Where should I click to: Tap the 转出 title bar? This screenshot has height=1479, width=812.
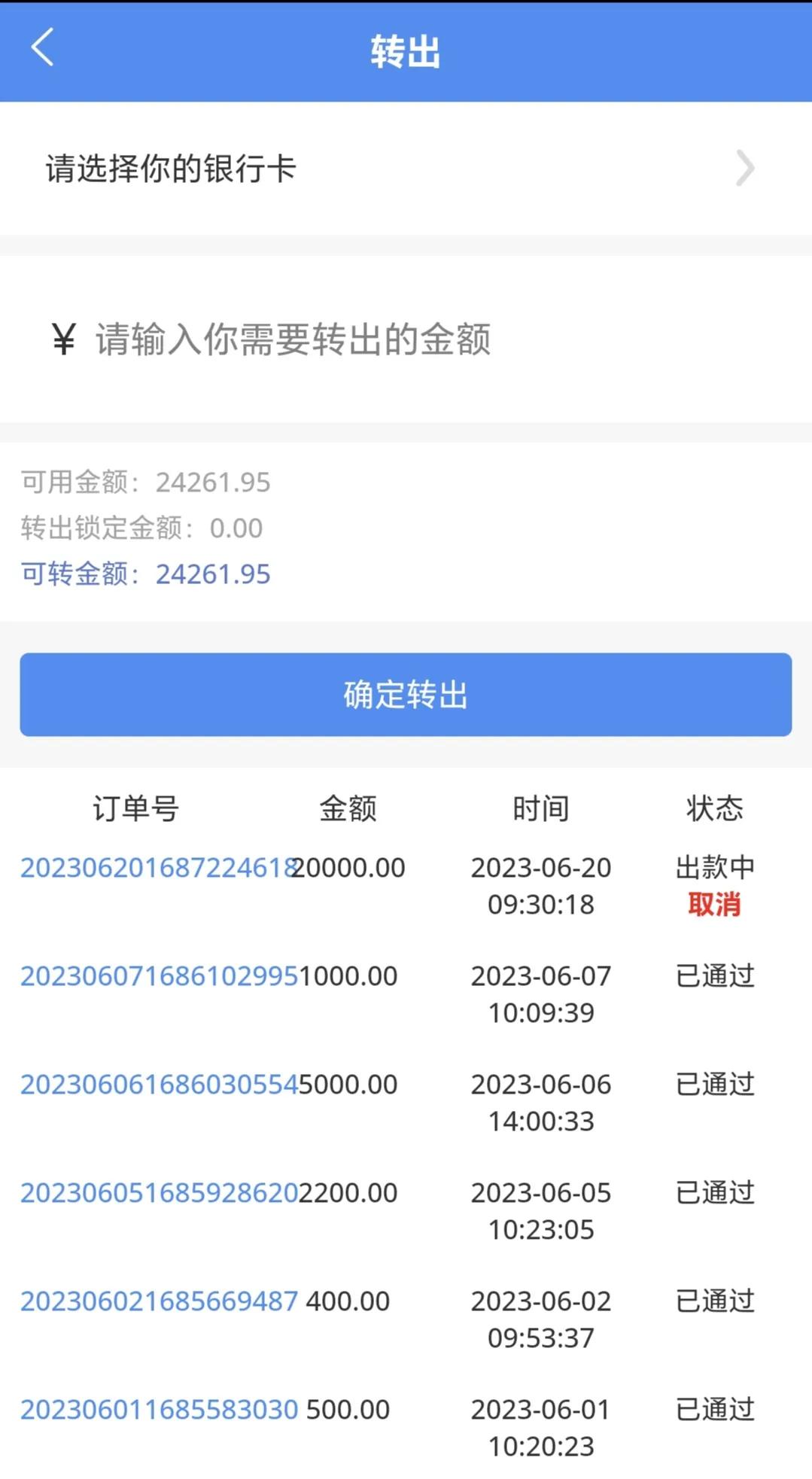coord(406,49)
